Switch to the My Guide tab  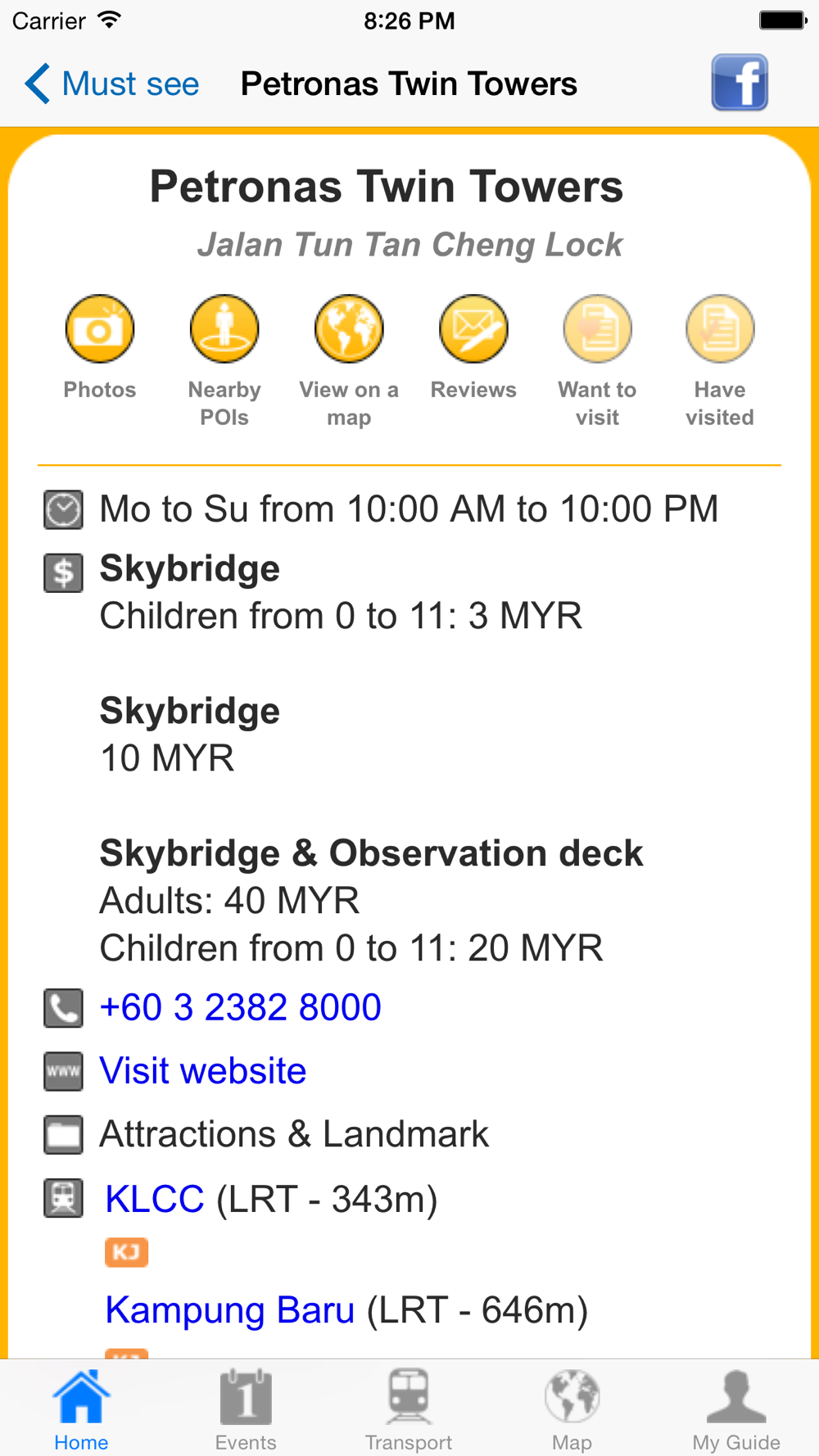(x=736, y=1409)
